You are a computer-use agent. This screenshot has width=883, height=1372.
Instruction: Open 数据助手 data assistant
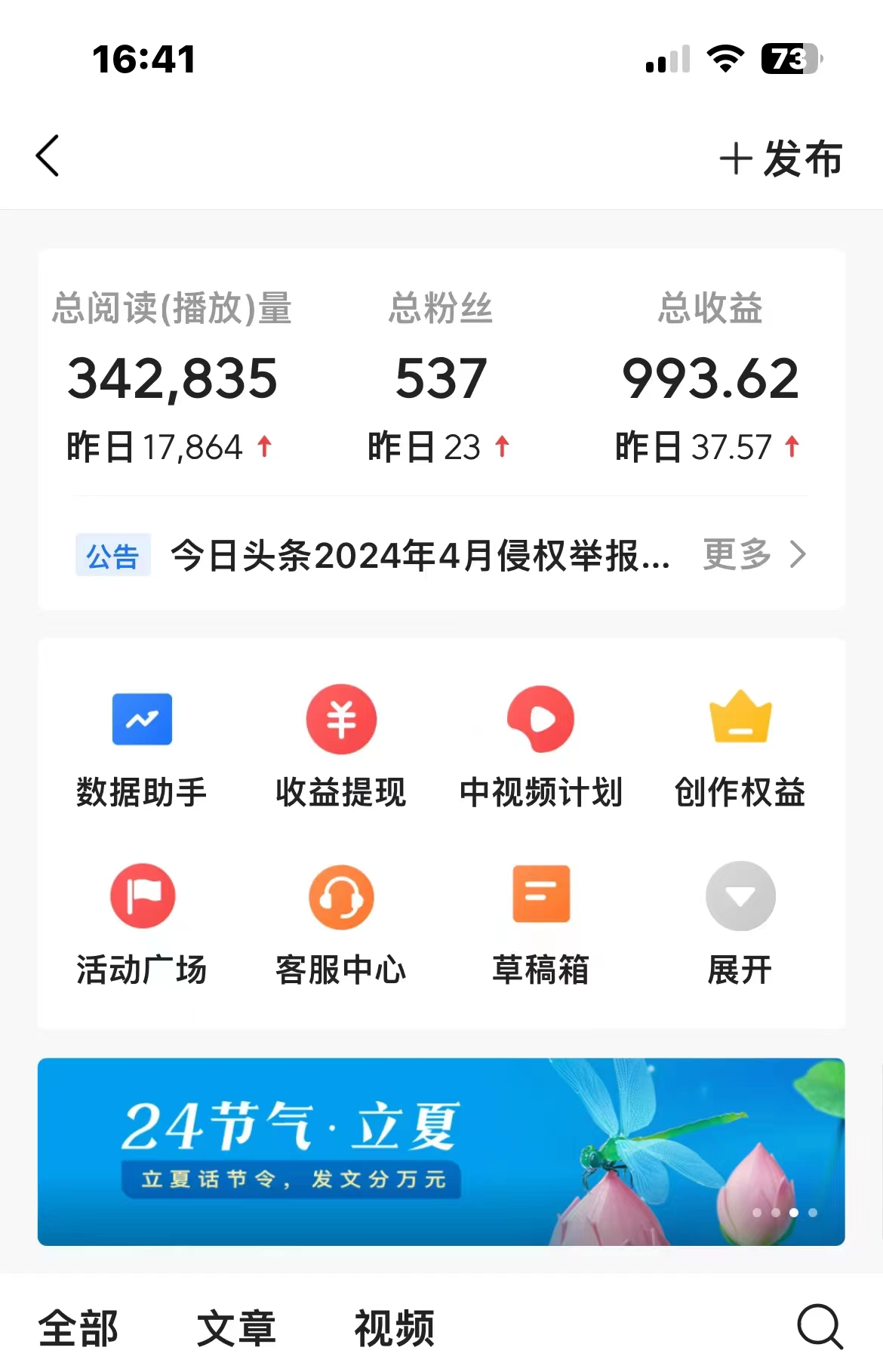(142, 748)
